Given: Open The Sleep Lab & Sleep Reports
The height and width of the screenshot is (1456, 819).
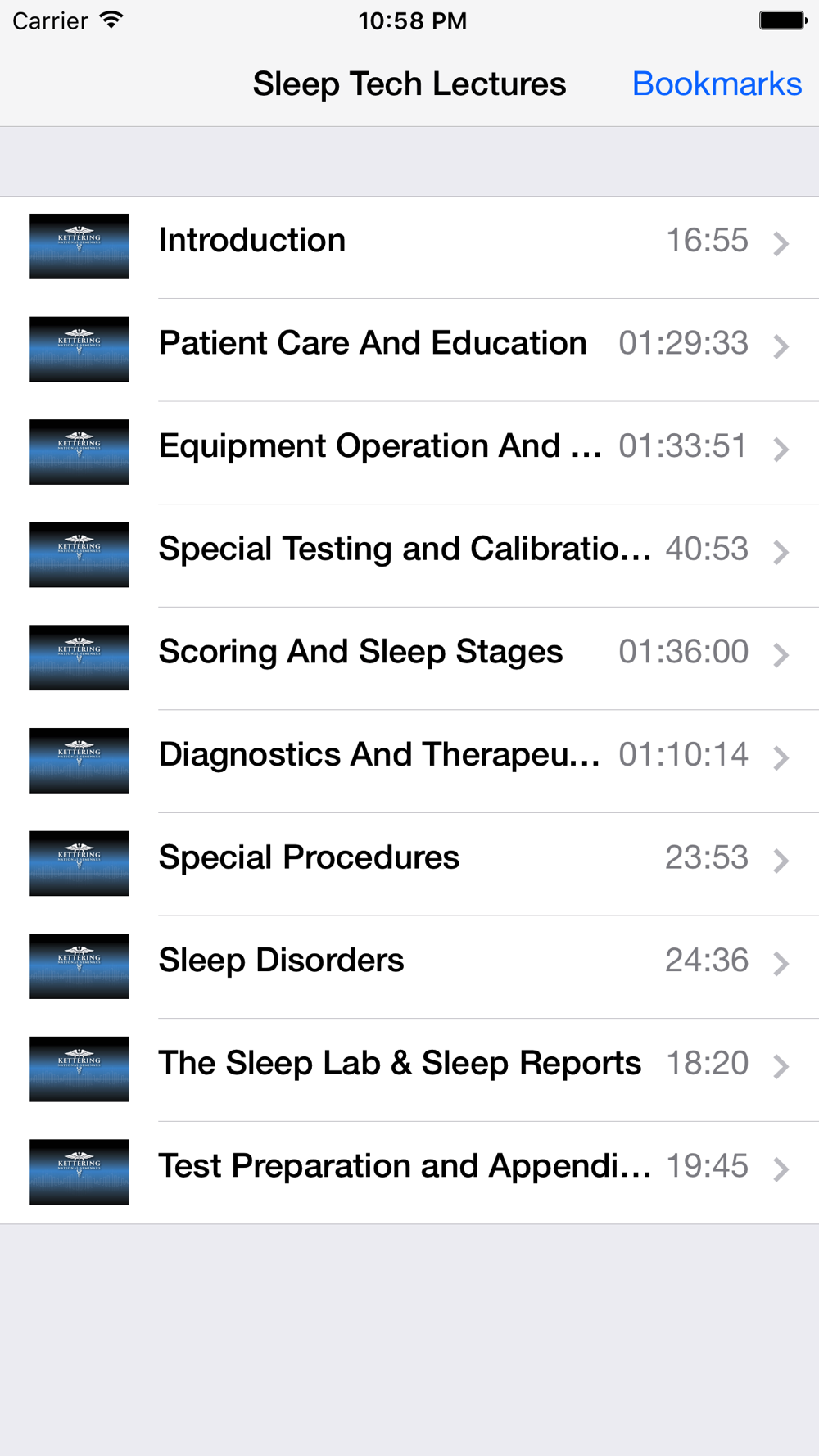Looking at the screenshot, I should (x=409, y=1069).
